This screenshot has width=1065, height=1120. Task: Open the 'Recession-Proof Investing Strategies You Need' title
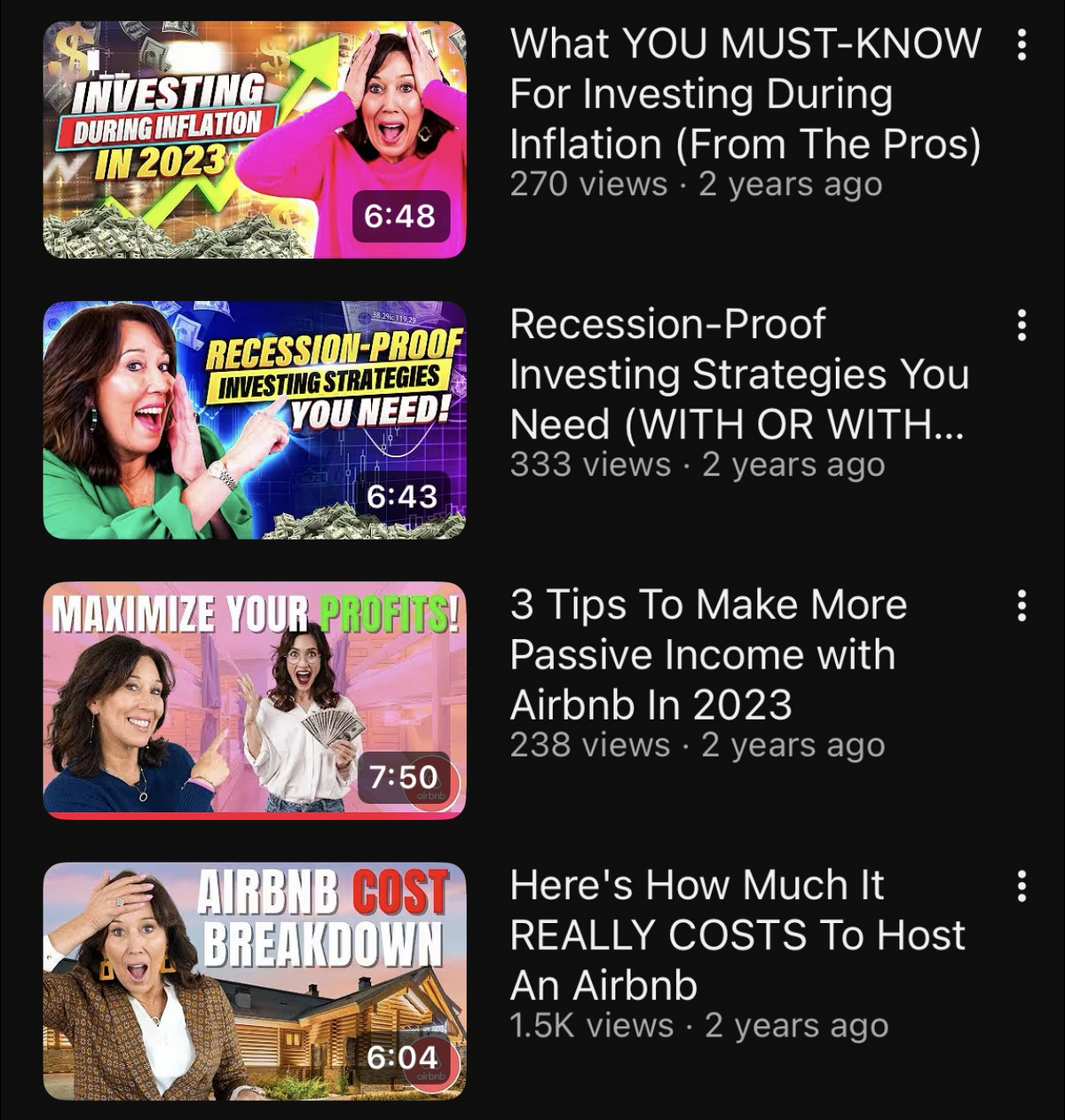click(x=738, y=375)
